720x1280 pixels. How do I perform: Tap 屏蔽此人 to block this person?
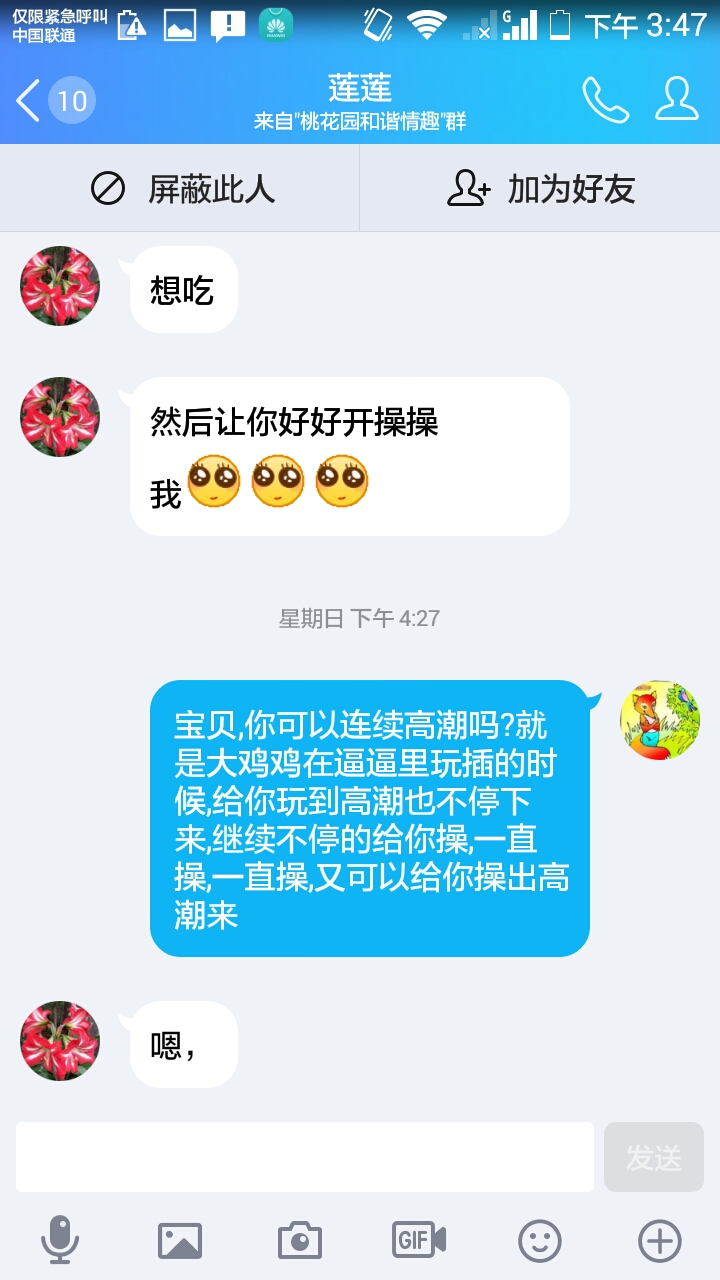point(180,189)
